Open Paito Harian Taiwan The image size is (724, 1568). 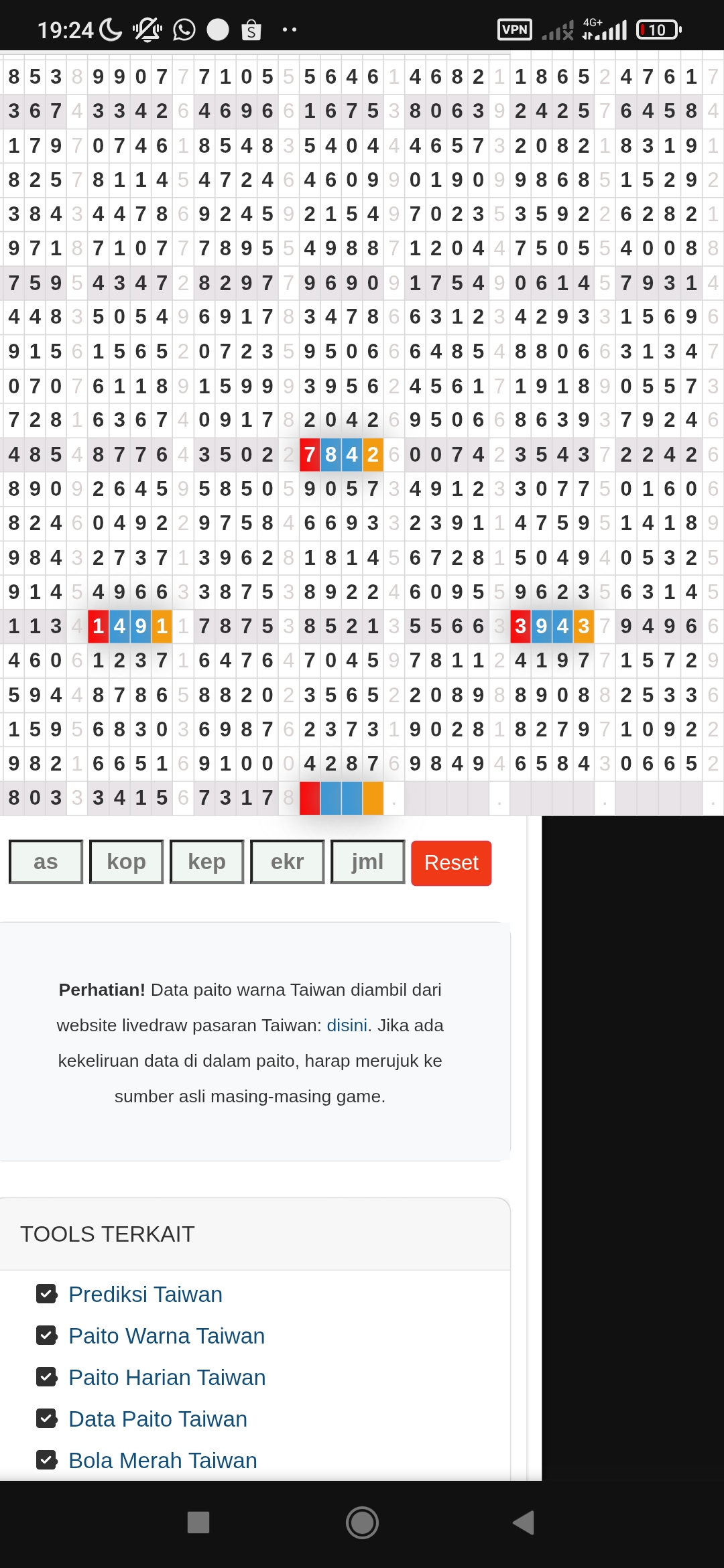click(x=167, y=1377)
